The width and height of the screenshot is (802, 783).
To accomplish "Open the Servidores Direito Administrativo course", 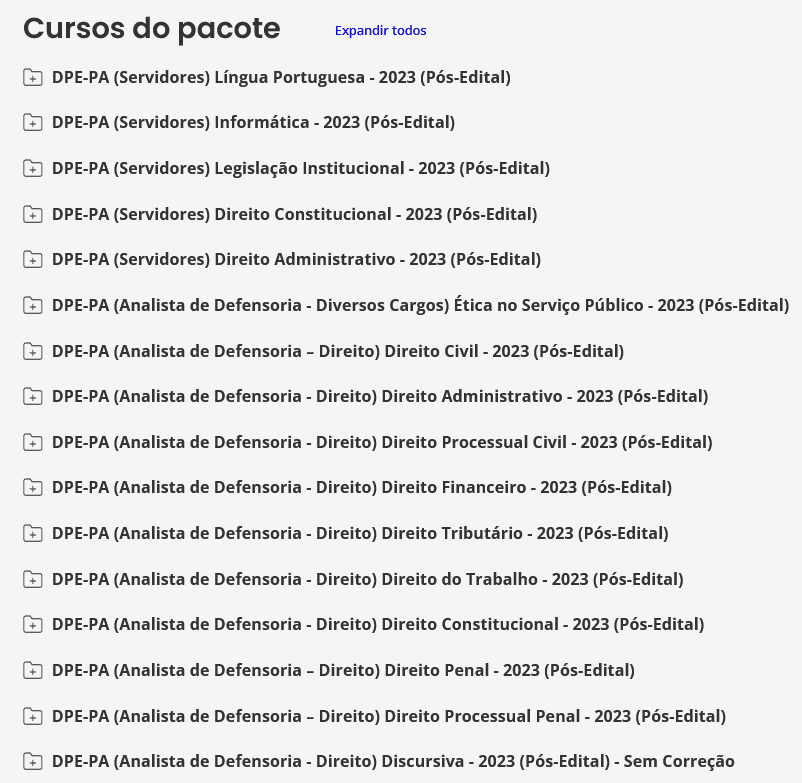I will 296,259.
